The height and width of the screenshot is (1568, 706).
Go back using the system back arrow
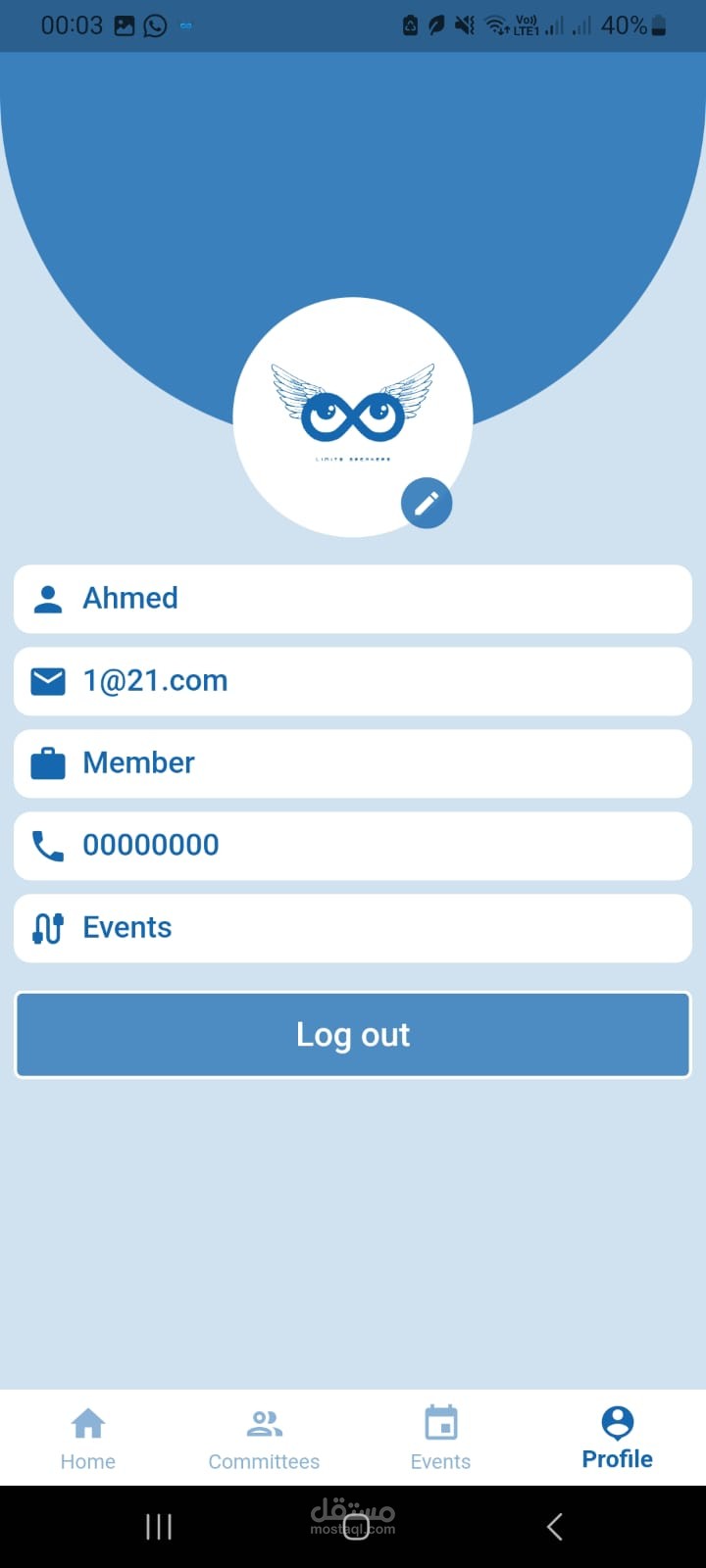(554, 1526)
